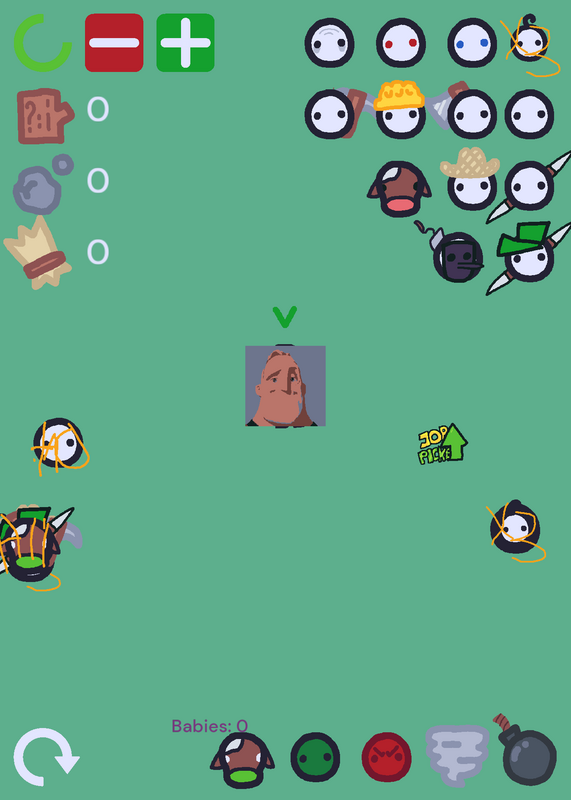571x800 pixels.
Task: Select the angry red face tool
Action: pyautogui.click(x=386, y=757)
